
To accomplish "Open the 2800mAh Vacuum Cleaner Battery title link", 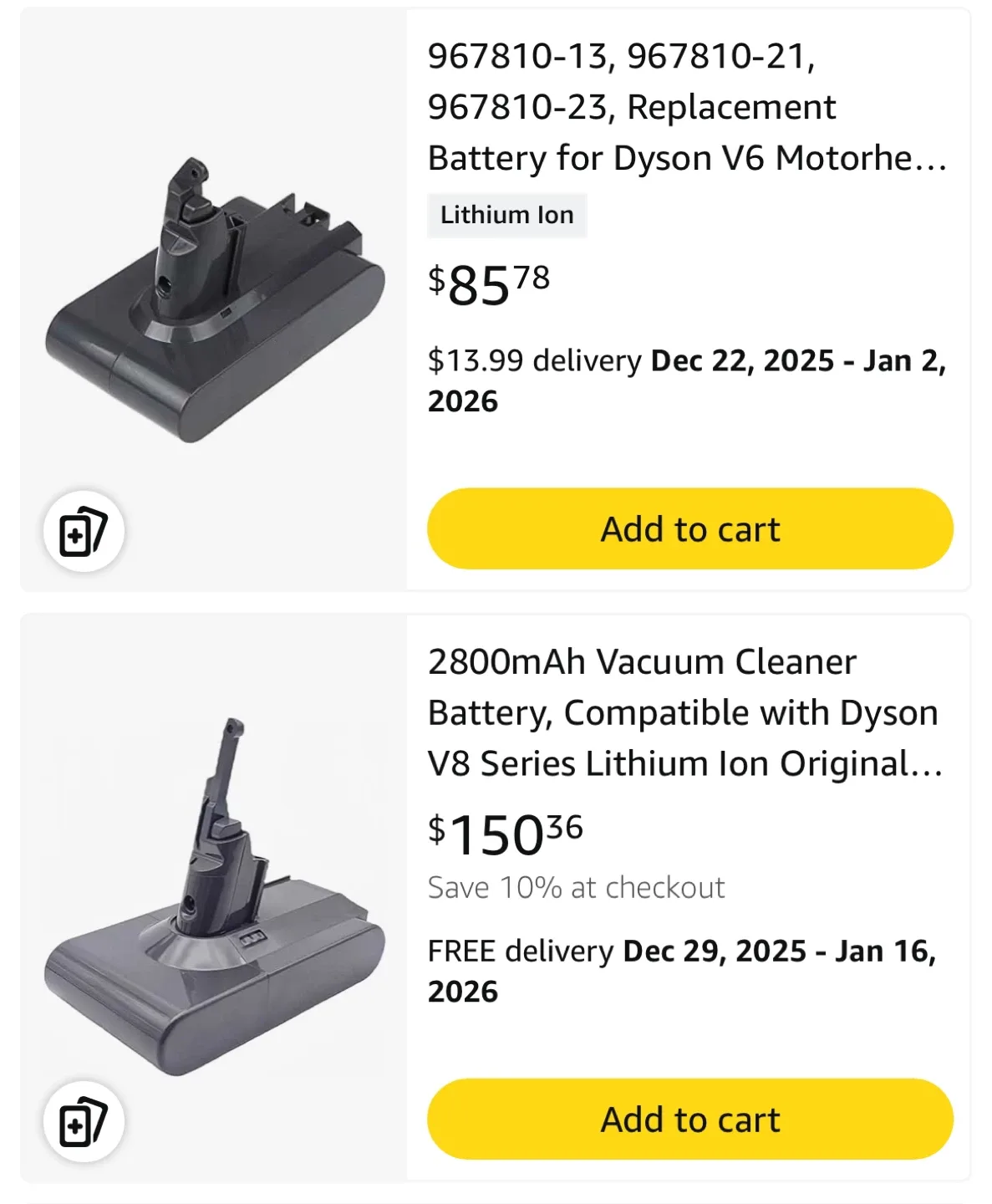I will coord(684,712).
